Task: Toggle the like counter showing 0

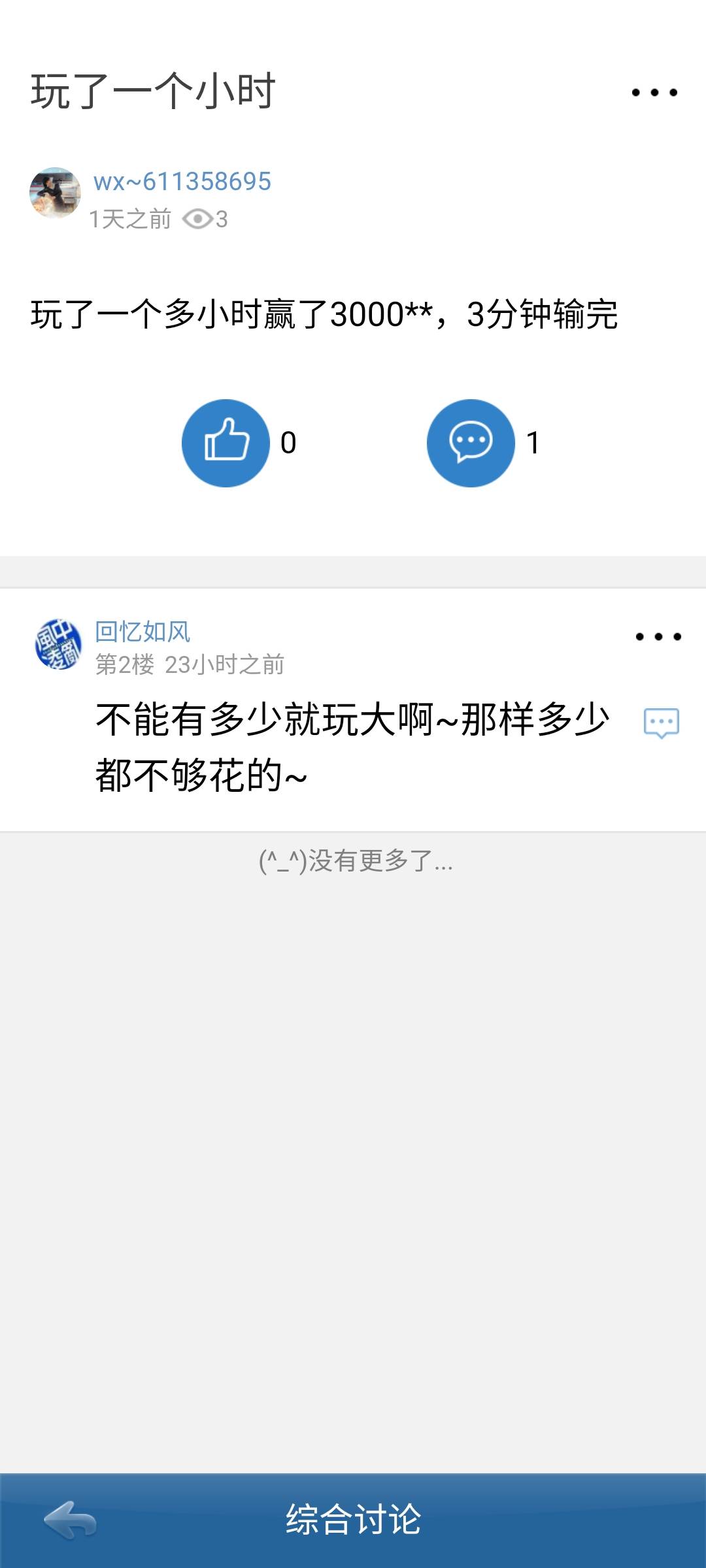Action: tap(288, 443)
